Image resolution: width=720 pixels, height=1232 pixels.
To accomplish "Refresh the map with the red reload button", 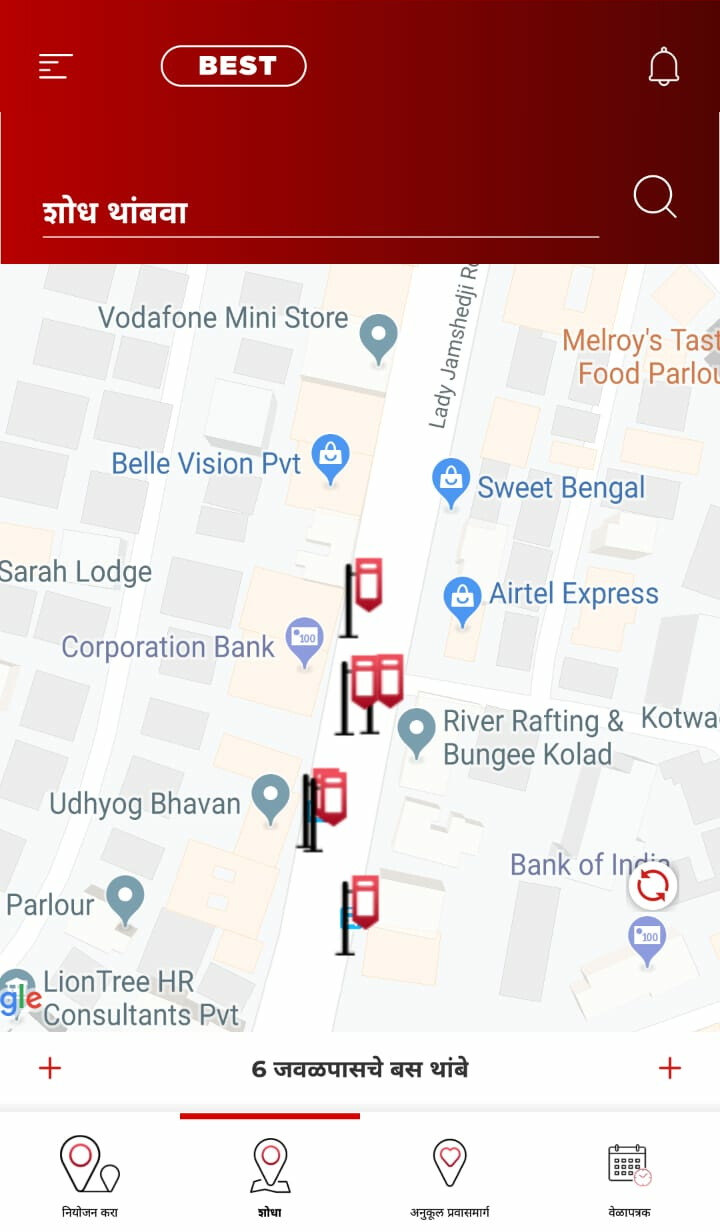I will tap(652, 886).
